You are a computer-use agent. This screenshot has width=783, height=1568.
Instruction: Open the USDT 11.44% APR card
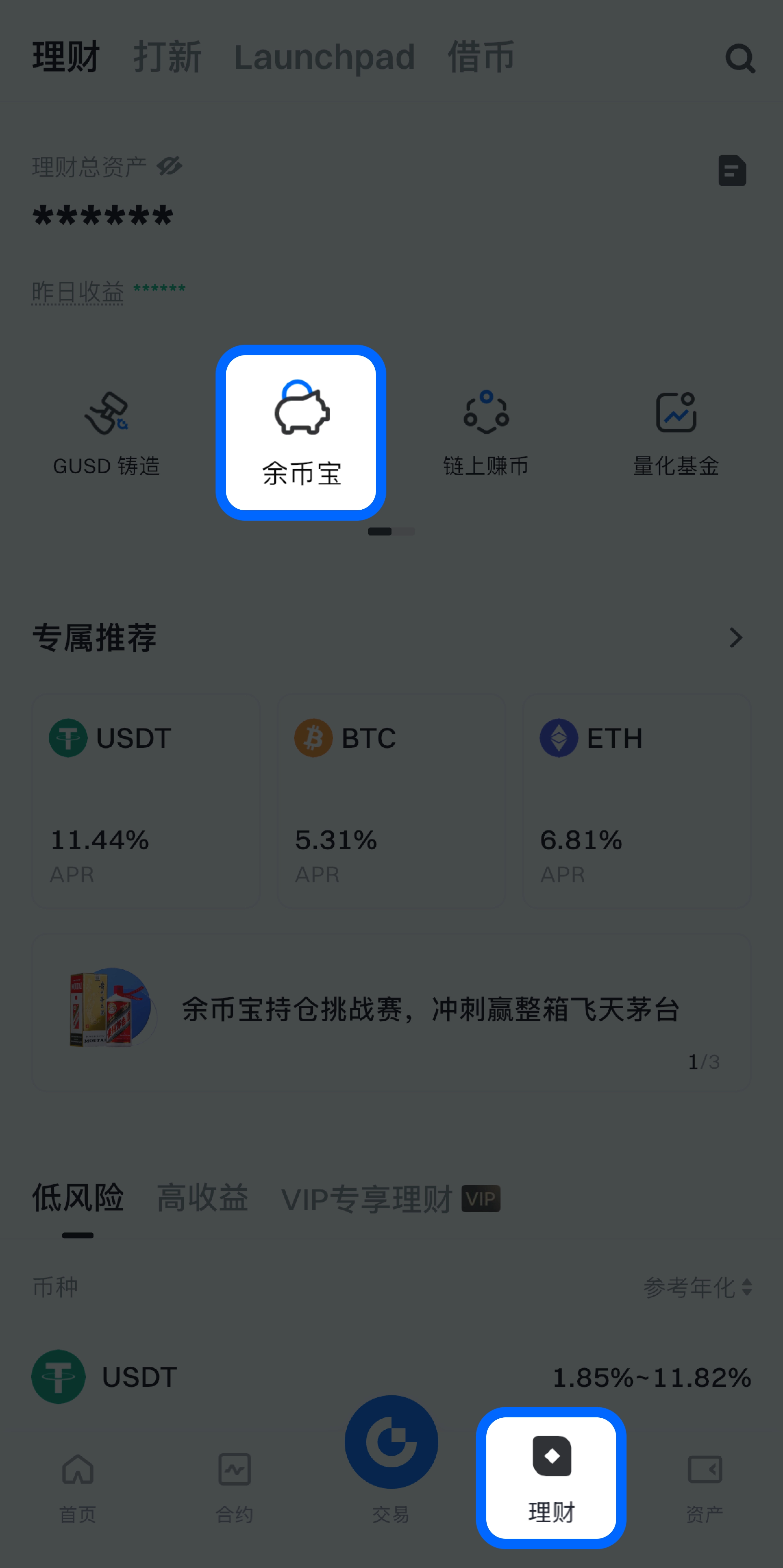[146, 801]
